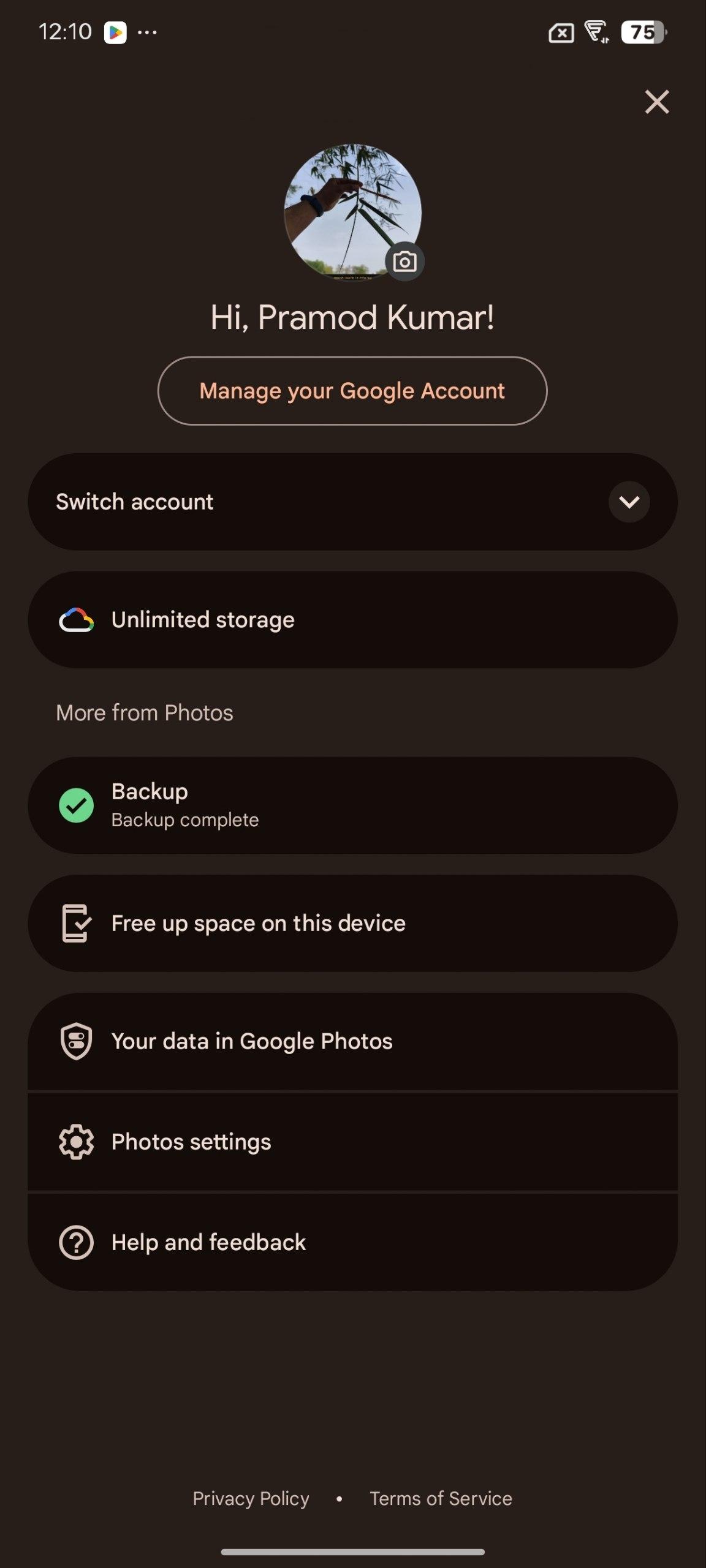Open Unlimited storage details

coord(352,620)
